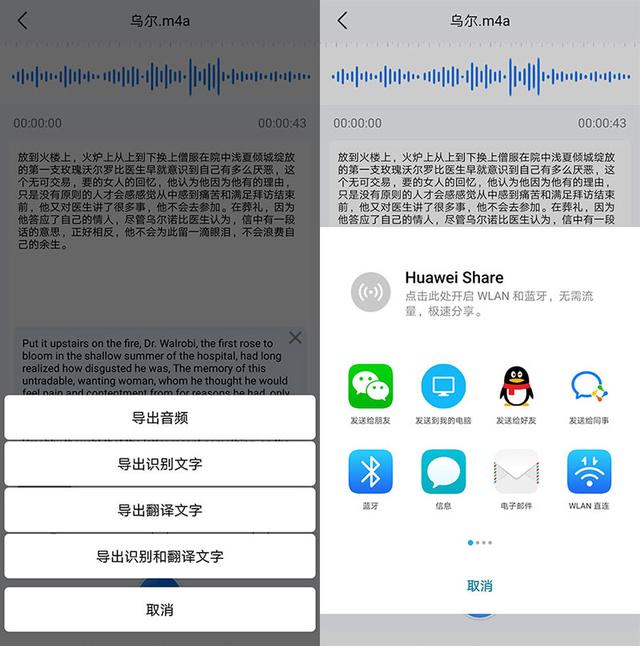The height and width of the screenshot is (646, 640).
Task: Tap the share sheet page indicator dots
Action: (x=480, y=543)
